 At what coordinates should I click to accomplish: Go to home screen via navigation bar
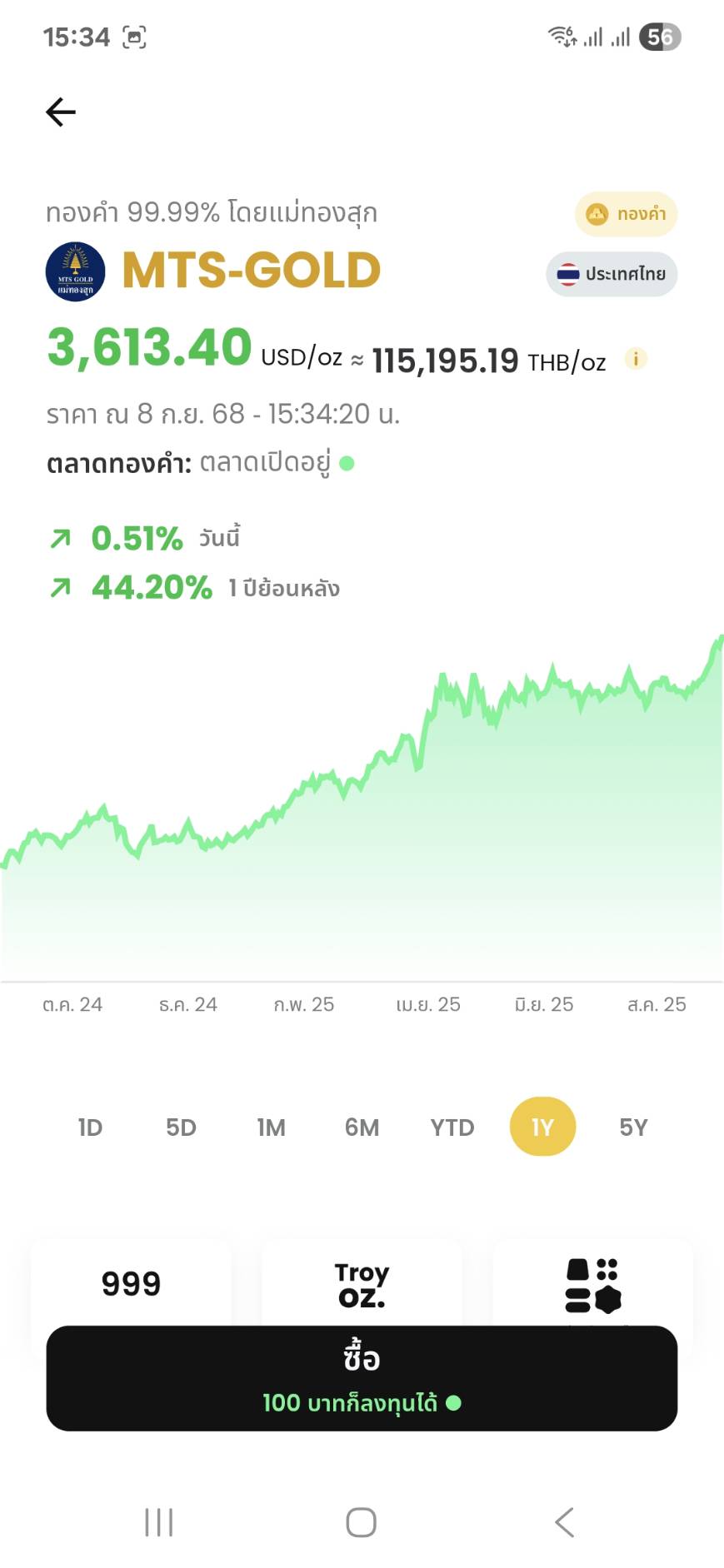(362, 1522)
